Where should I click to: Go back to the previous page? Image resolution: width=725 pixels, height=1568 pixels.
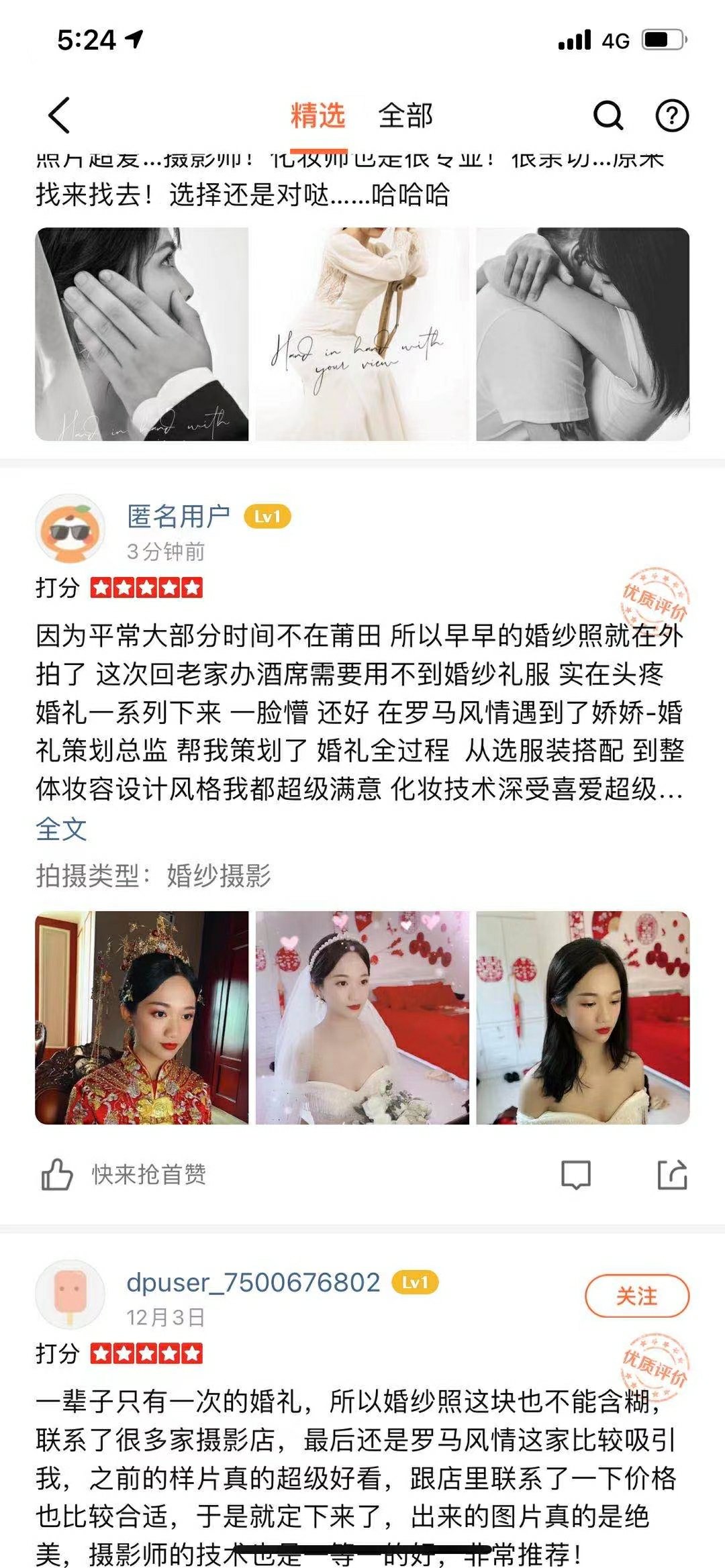pyautogui.click(x=59, y=115)
